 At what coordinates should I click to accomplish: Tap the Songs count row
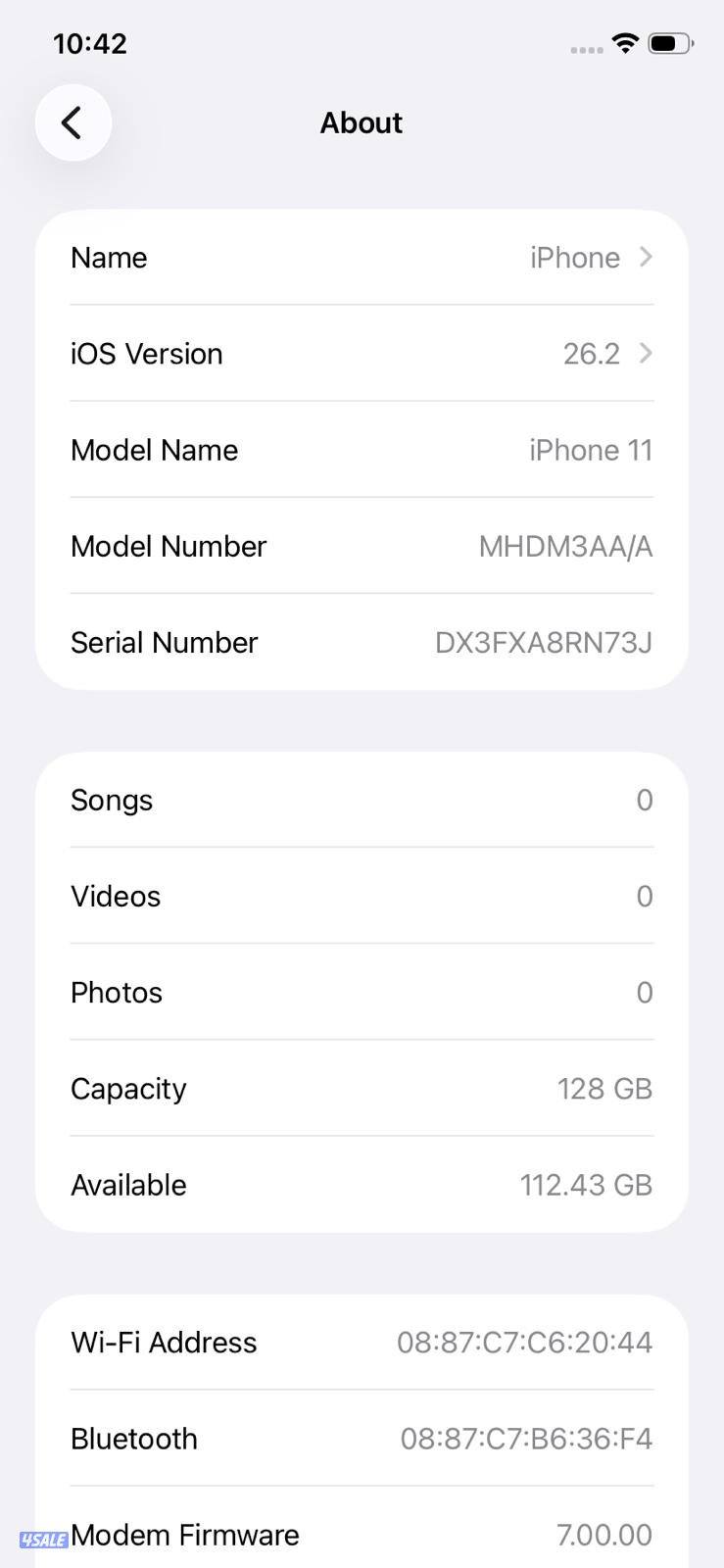(362, 800)
